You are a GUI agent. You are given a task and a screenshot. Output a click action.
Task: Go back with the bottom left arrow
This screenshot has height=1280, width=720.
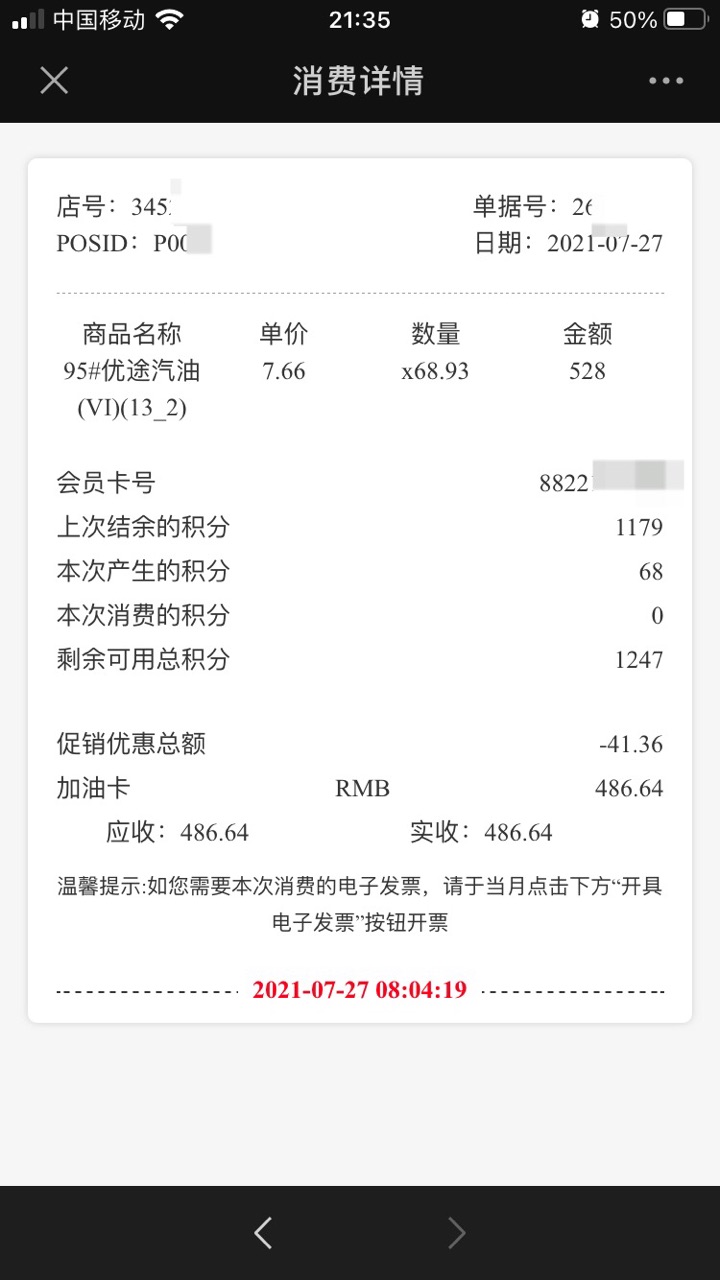263,1233
